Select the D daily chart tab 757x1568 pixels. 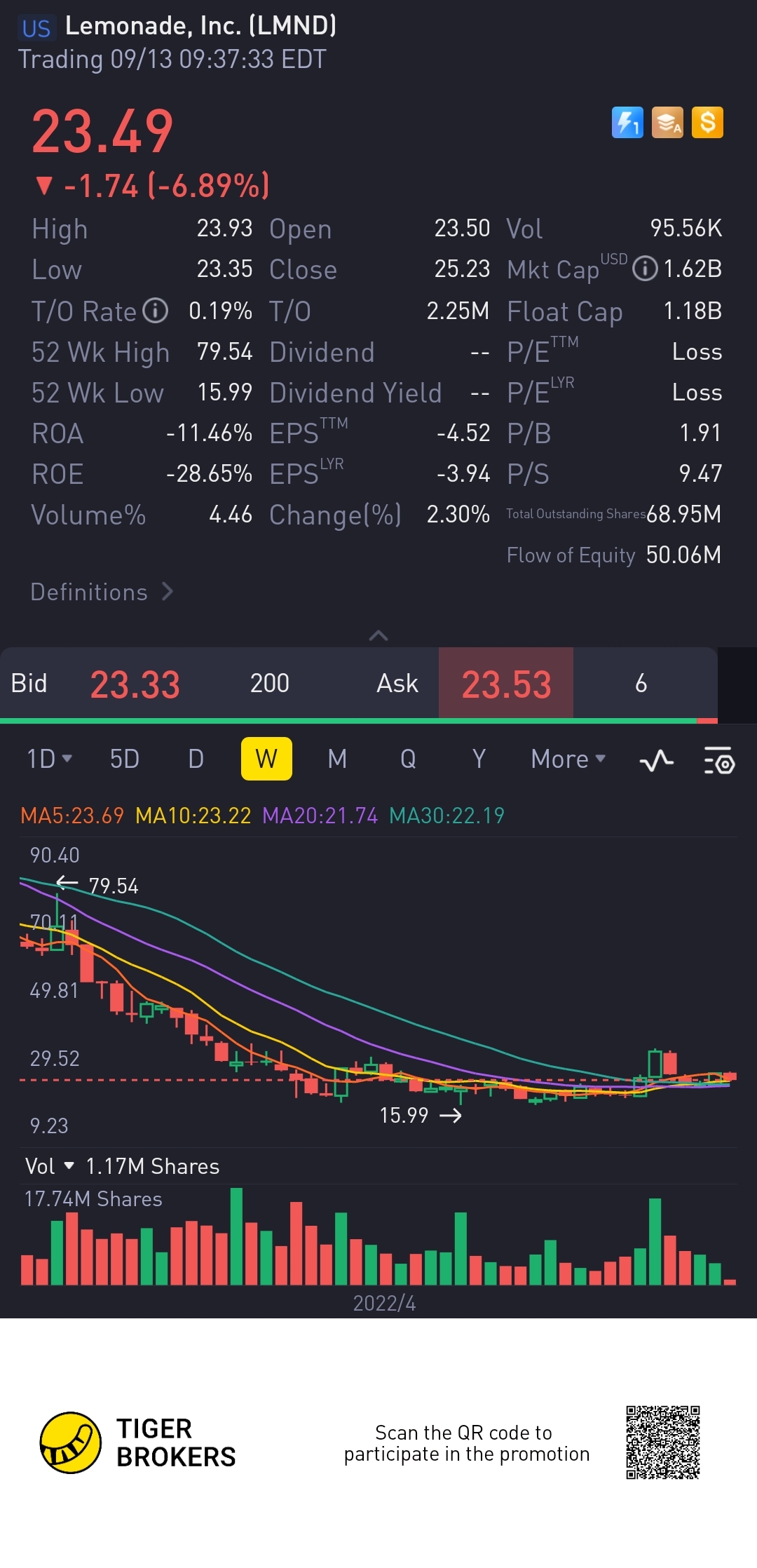pyautogui.click(x=196, y=759)
